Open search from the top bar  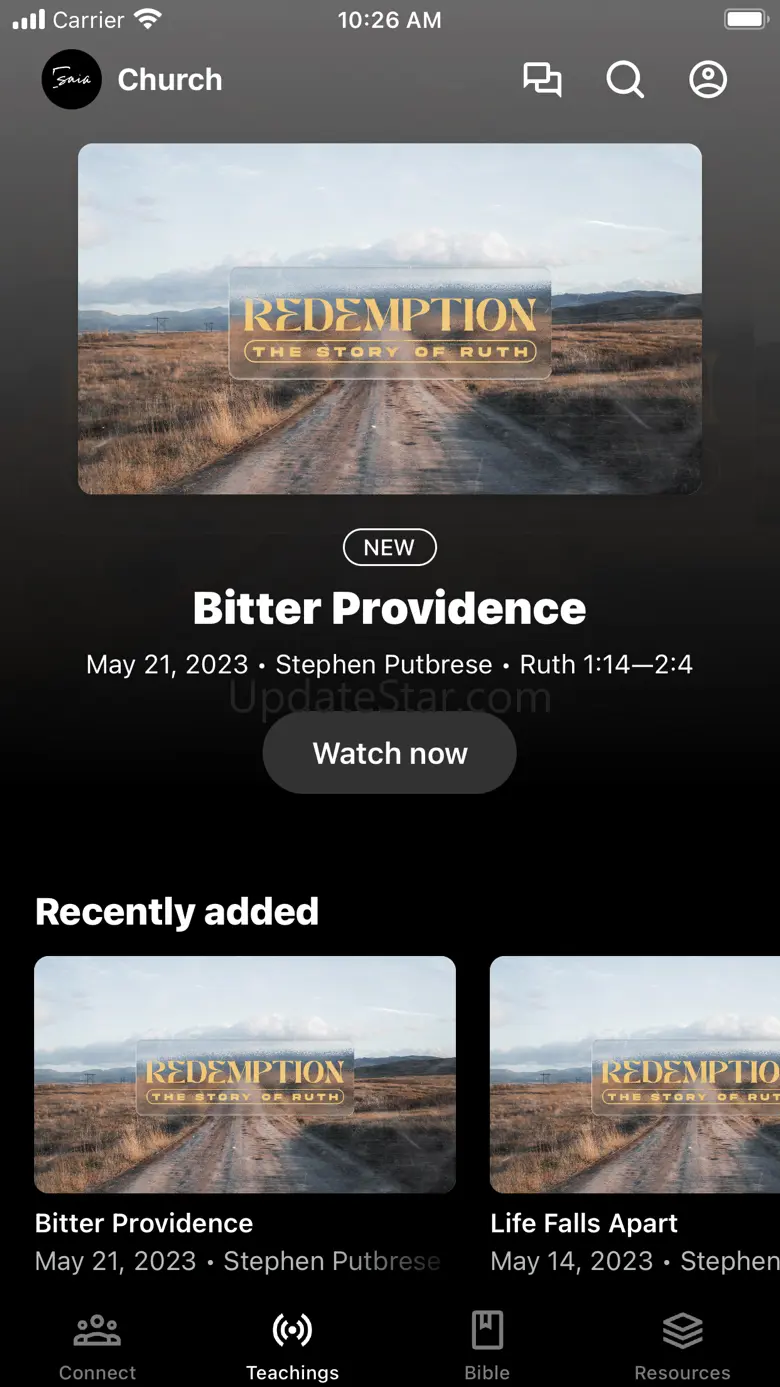point(625,80)
